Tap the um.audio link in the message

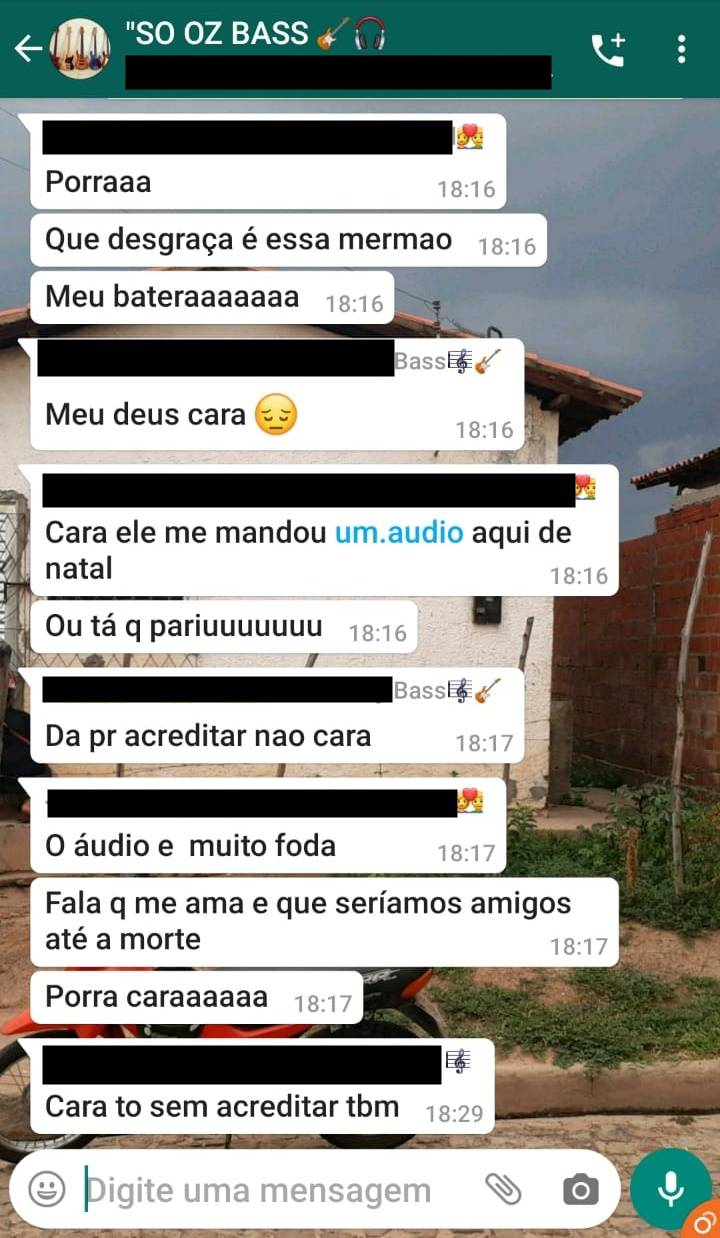(399, 532)
